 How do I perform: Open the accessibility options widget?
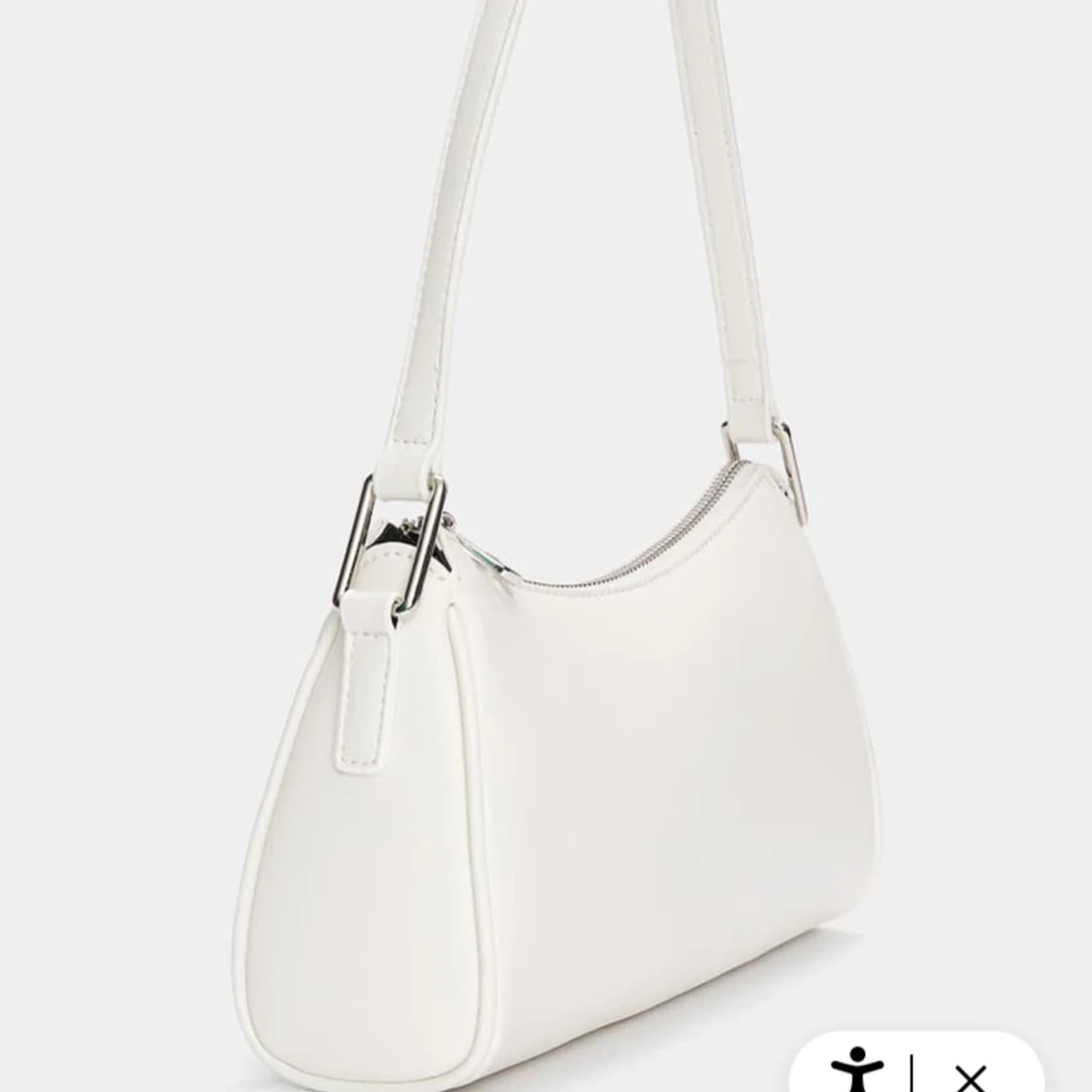point(857,1069)
